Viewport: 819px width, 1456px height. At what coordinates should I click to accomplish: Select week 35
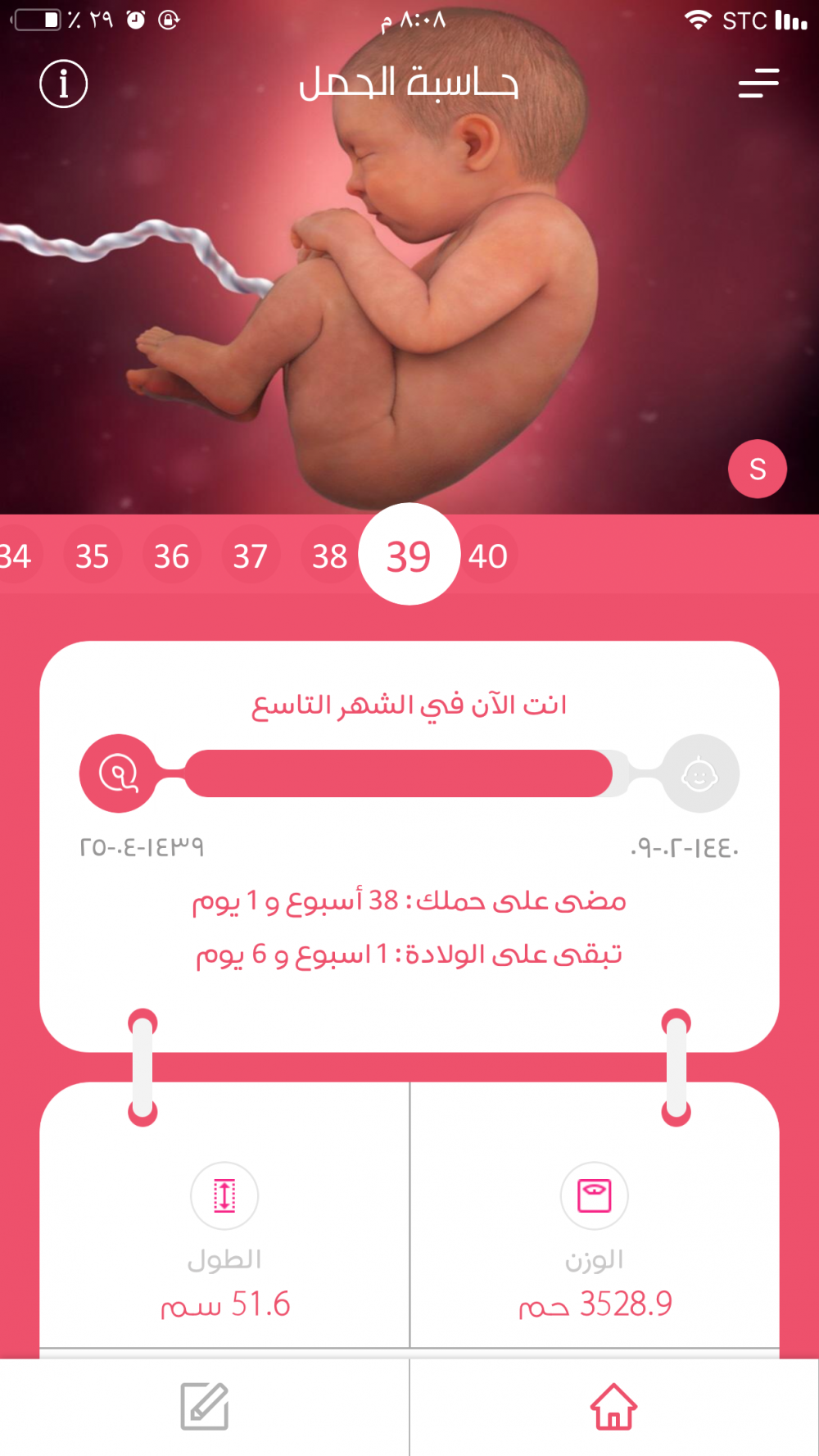(93, 556)
